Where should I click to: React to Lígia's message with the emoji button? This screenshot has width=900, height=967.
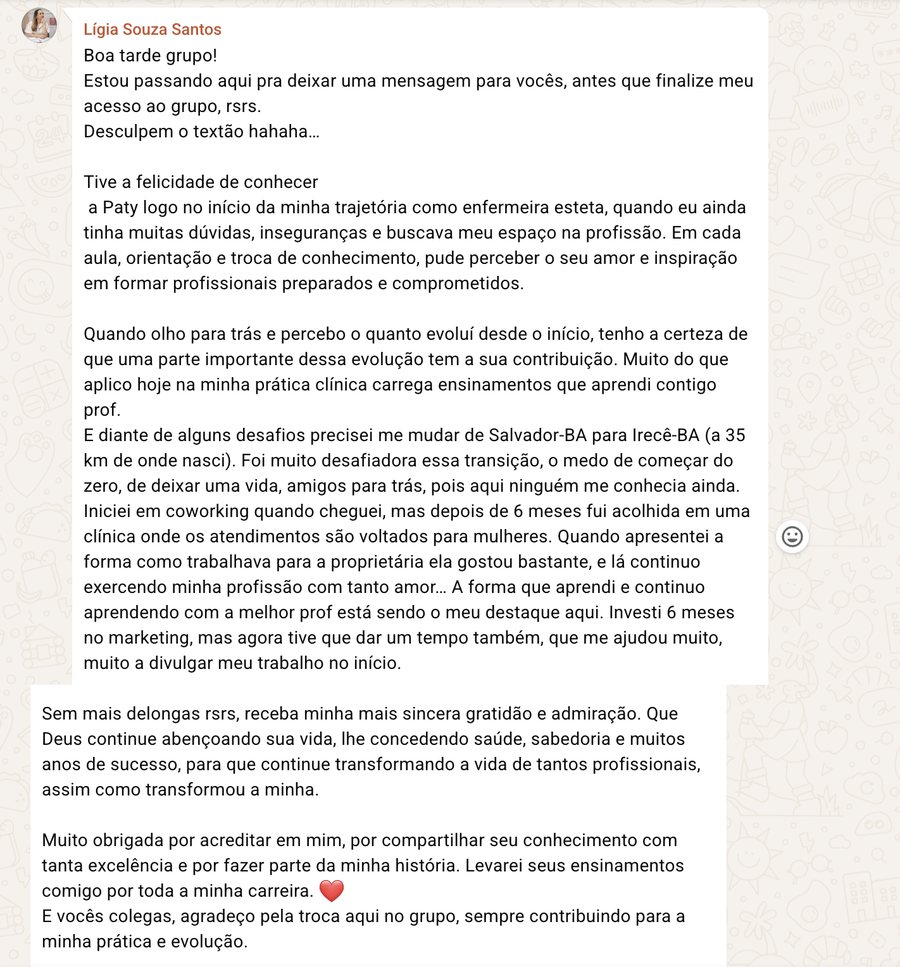coord(792,537)
